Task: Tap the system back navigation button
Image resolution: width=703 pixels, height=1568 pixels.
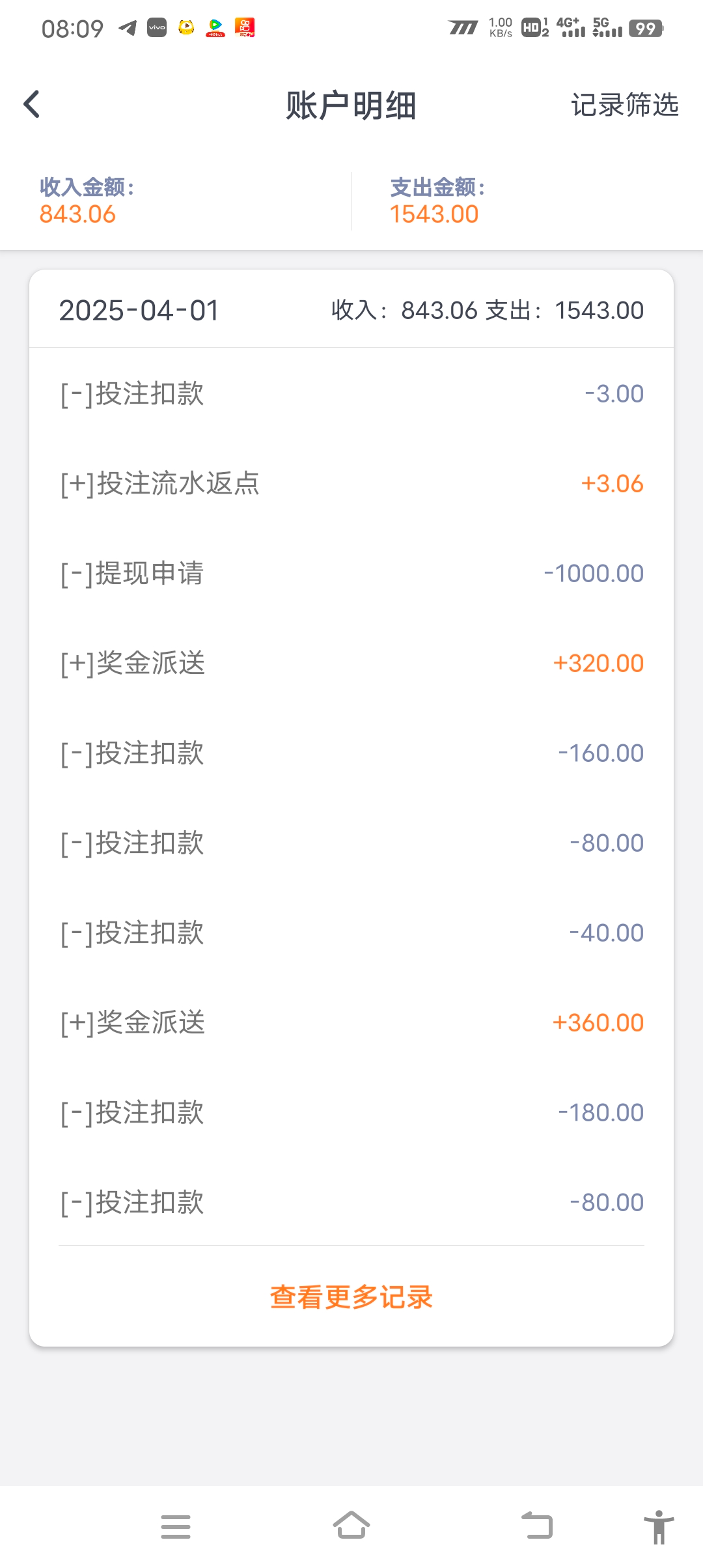Action: tap(538, 1526)
